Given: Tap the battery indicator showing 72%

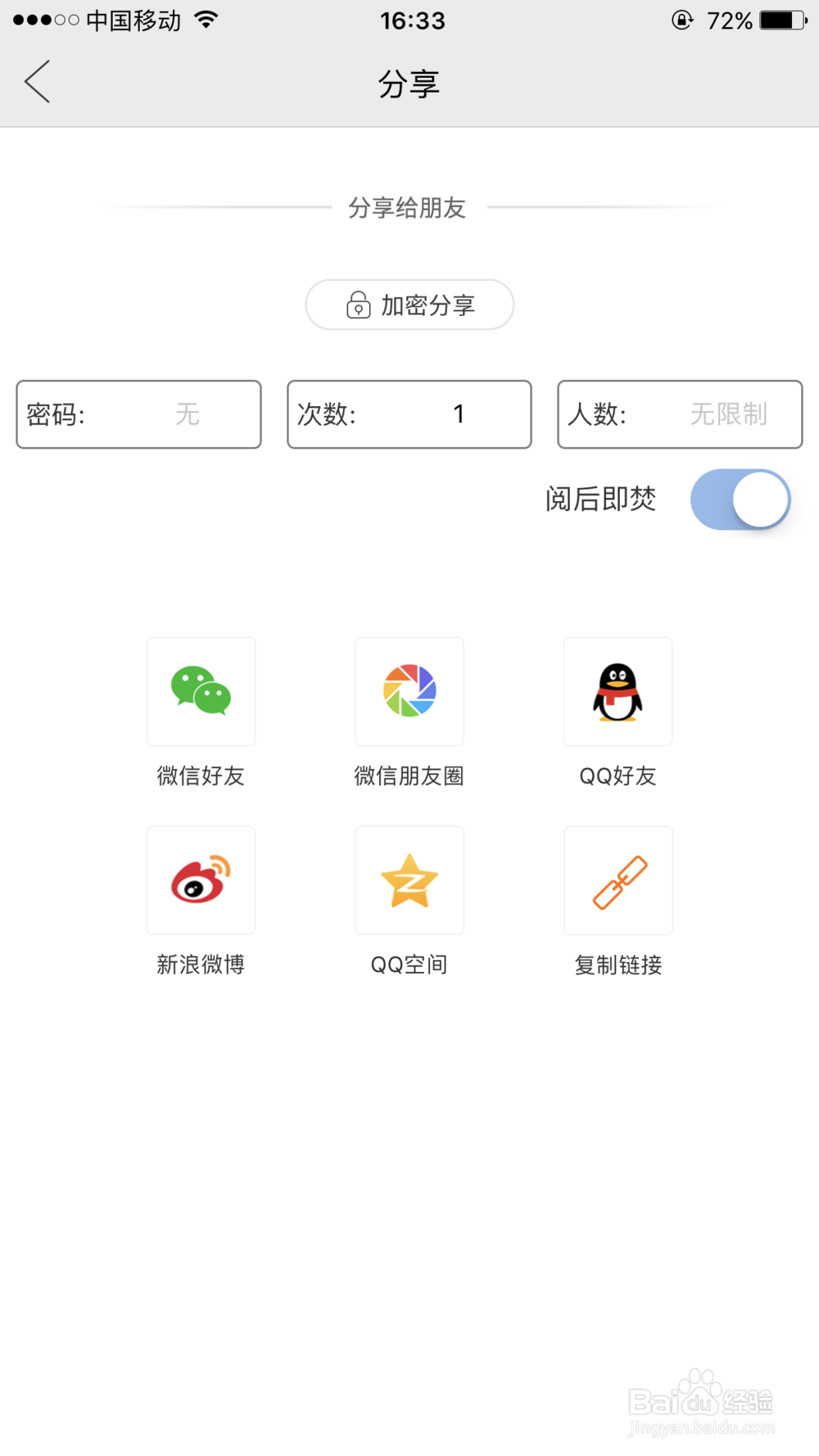Looking at the screenshot, I should tap(784, 20).
